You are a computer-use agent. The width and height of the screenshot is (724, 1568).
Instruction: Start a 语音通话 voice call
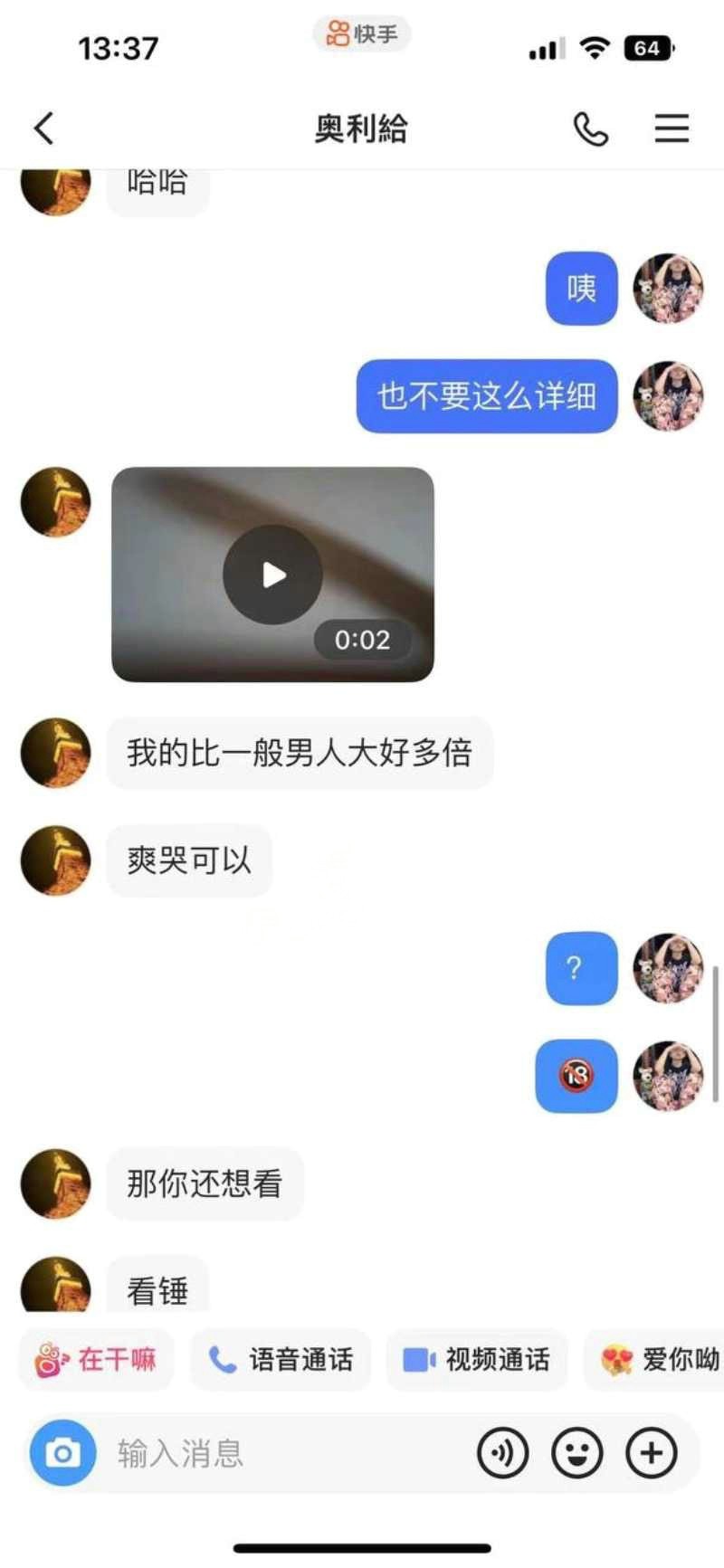click(281, 1359)
